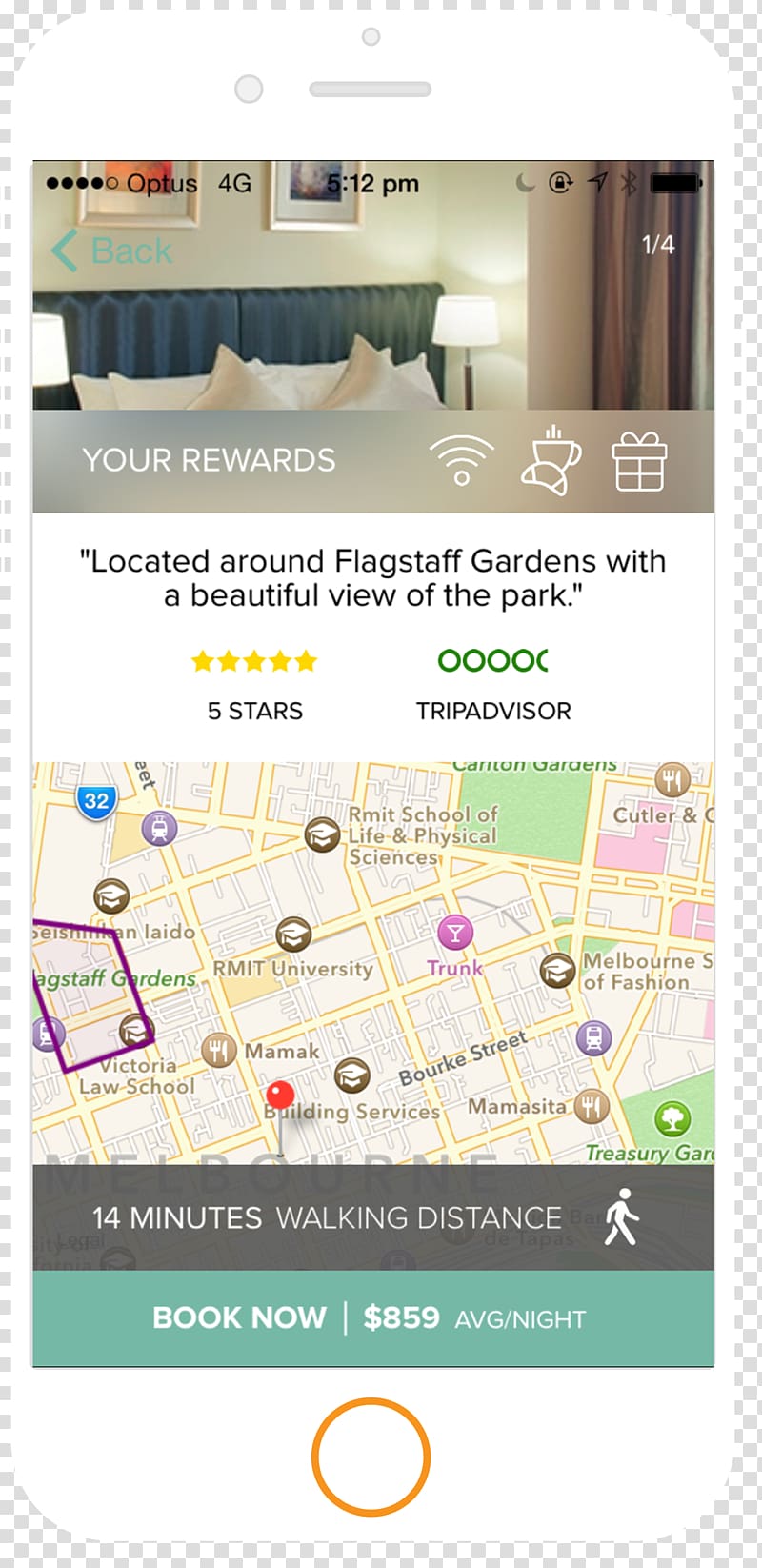This screenshot has height=1568, width=762.
Task: Tap the phone's home button
Action: 371,1457
